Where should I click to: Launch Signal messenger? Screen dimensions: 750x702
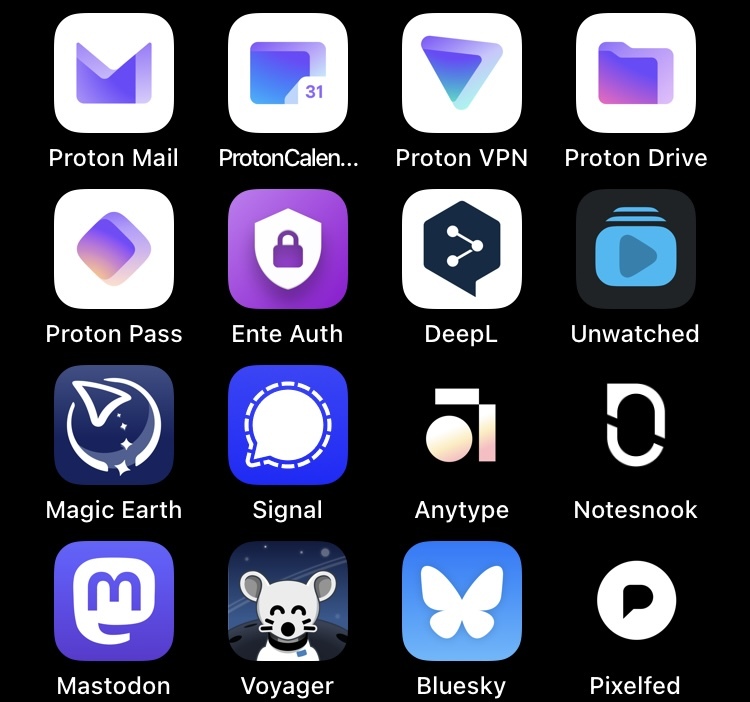[288, 425]
